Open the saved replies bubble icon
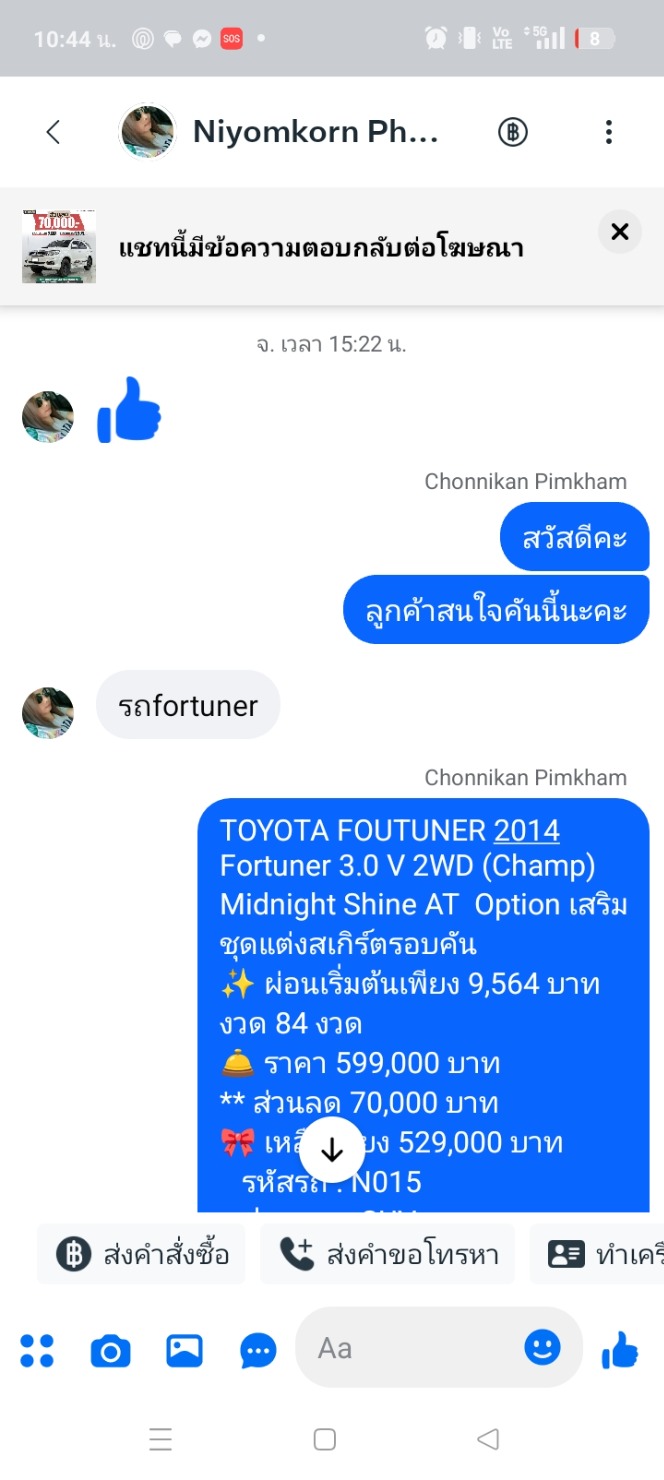This screenshot has width=664, height=1480. (x=258, y=1351)
